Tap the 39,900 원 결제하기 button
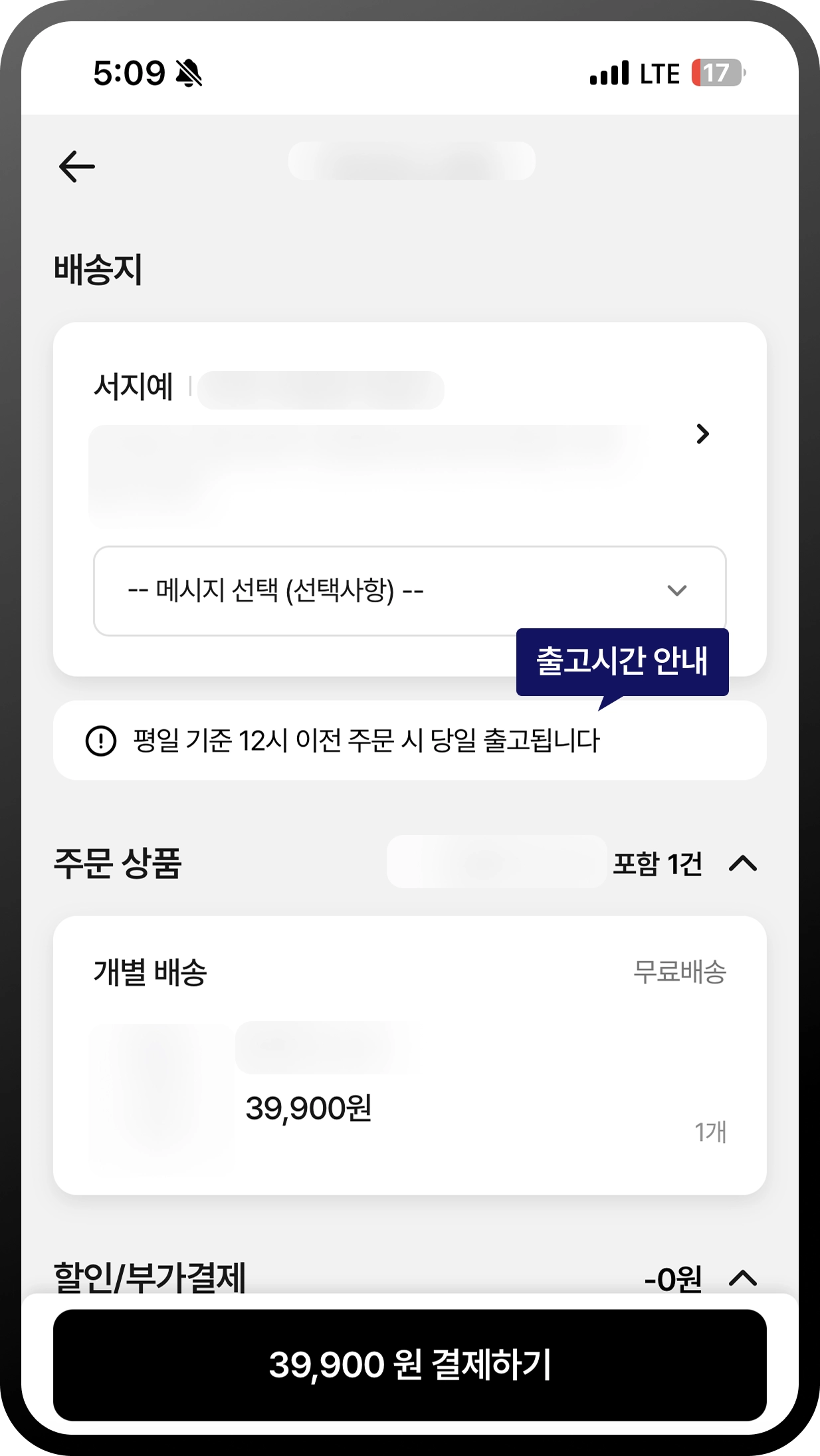The height and width of the screenshot is (1456, 820). [x=409, y=1364]
